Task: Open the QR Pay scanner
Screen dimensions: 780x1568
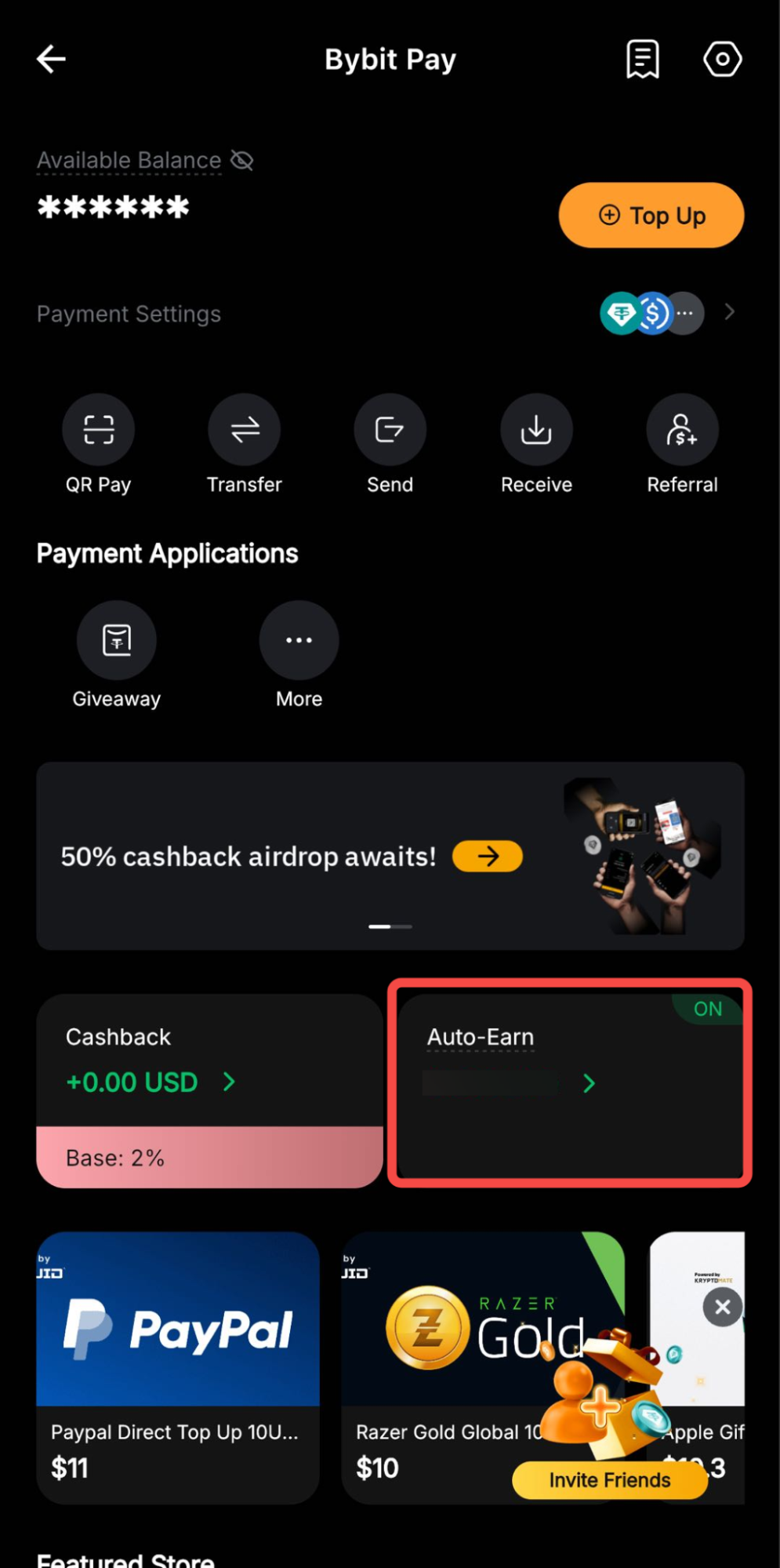Action: click(99, 430)
